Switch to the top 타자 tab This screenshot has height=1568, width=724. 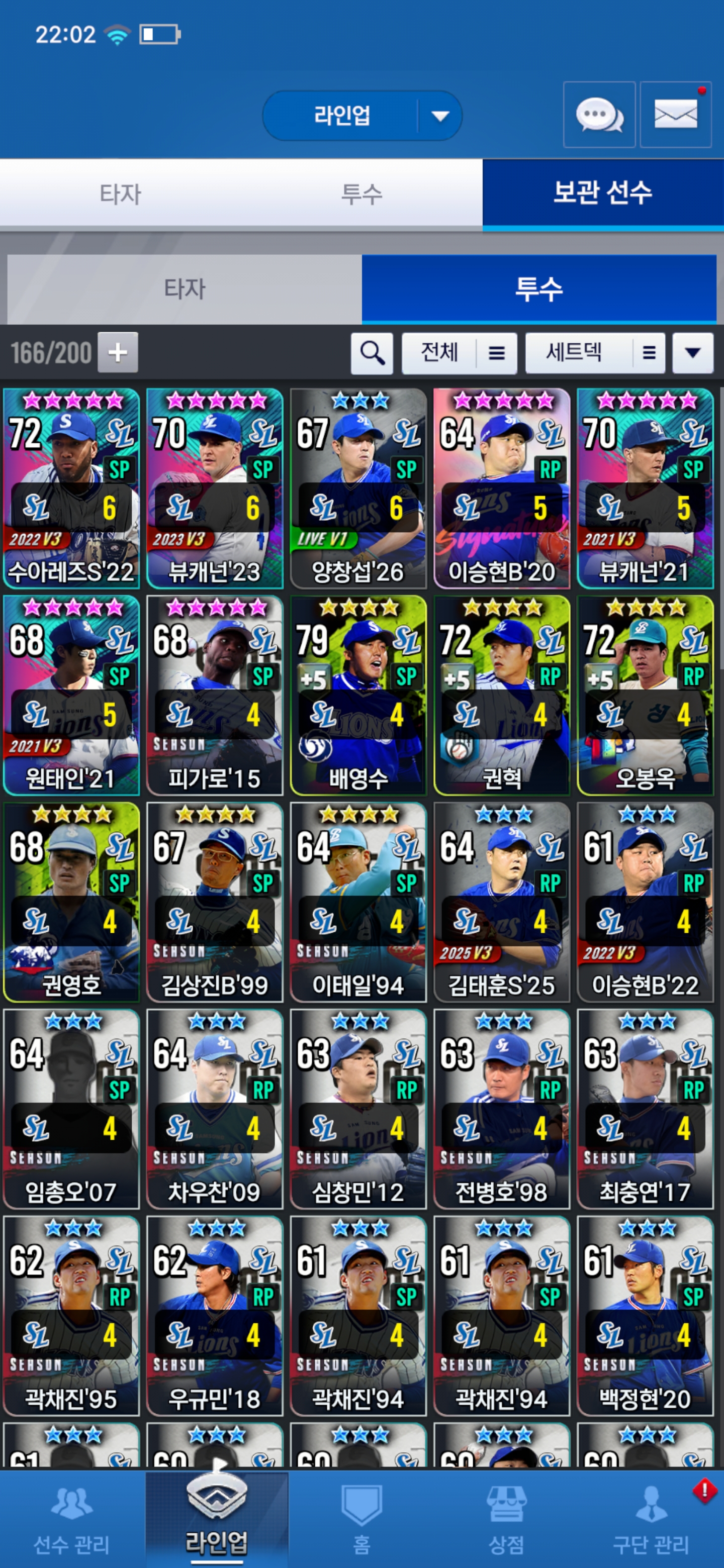pyautogui.click(x=120, y=194)
